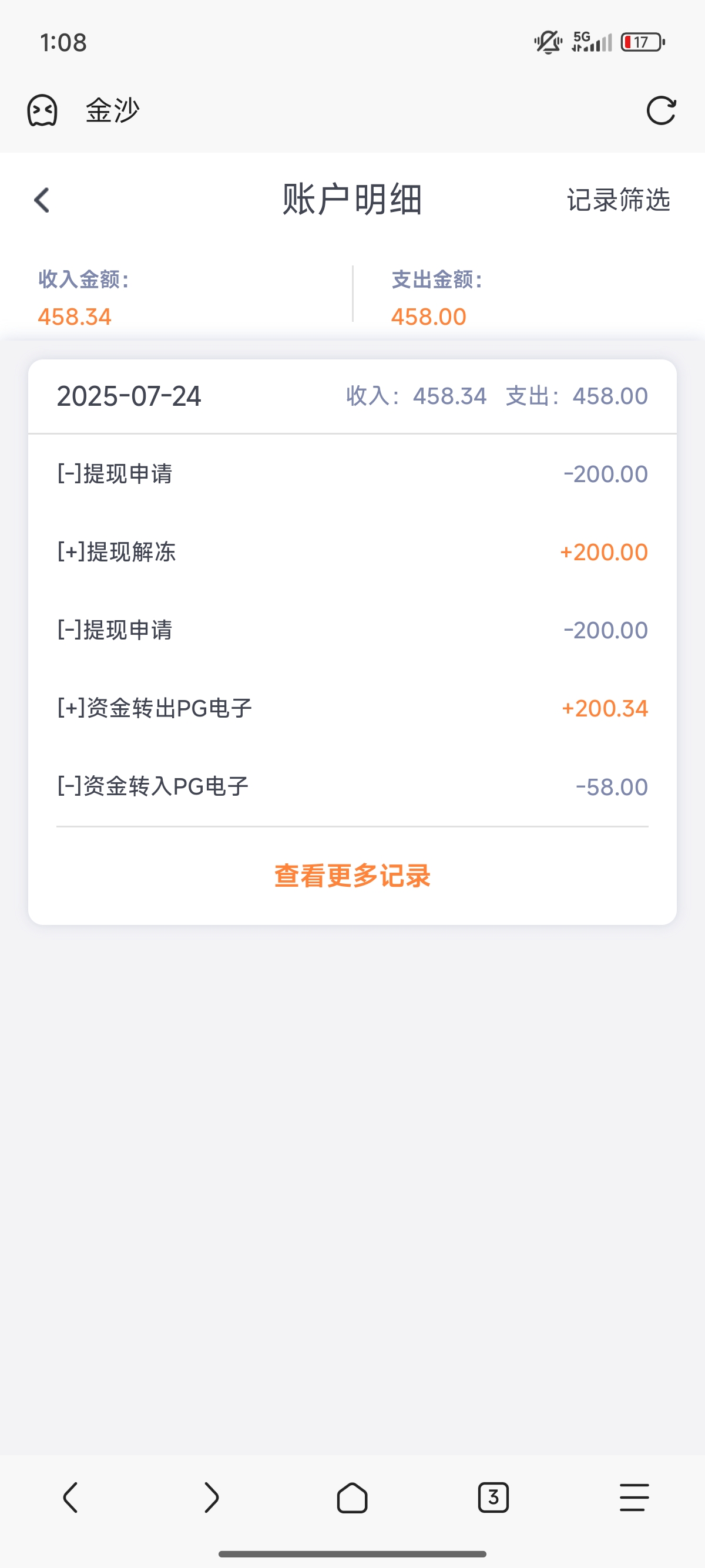Tap the browser forward arrow
This screenshot has height=1568, width=705.
coord(211,1498)
